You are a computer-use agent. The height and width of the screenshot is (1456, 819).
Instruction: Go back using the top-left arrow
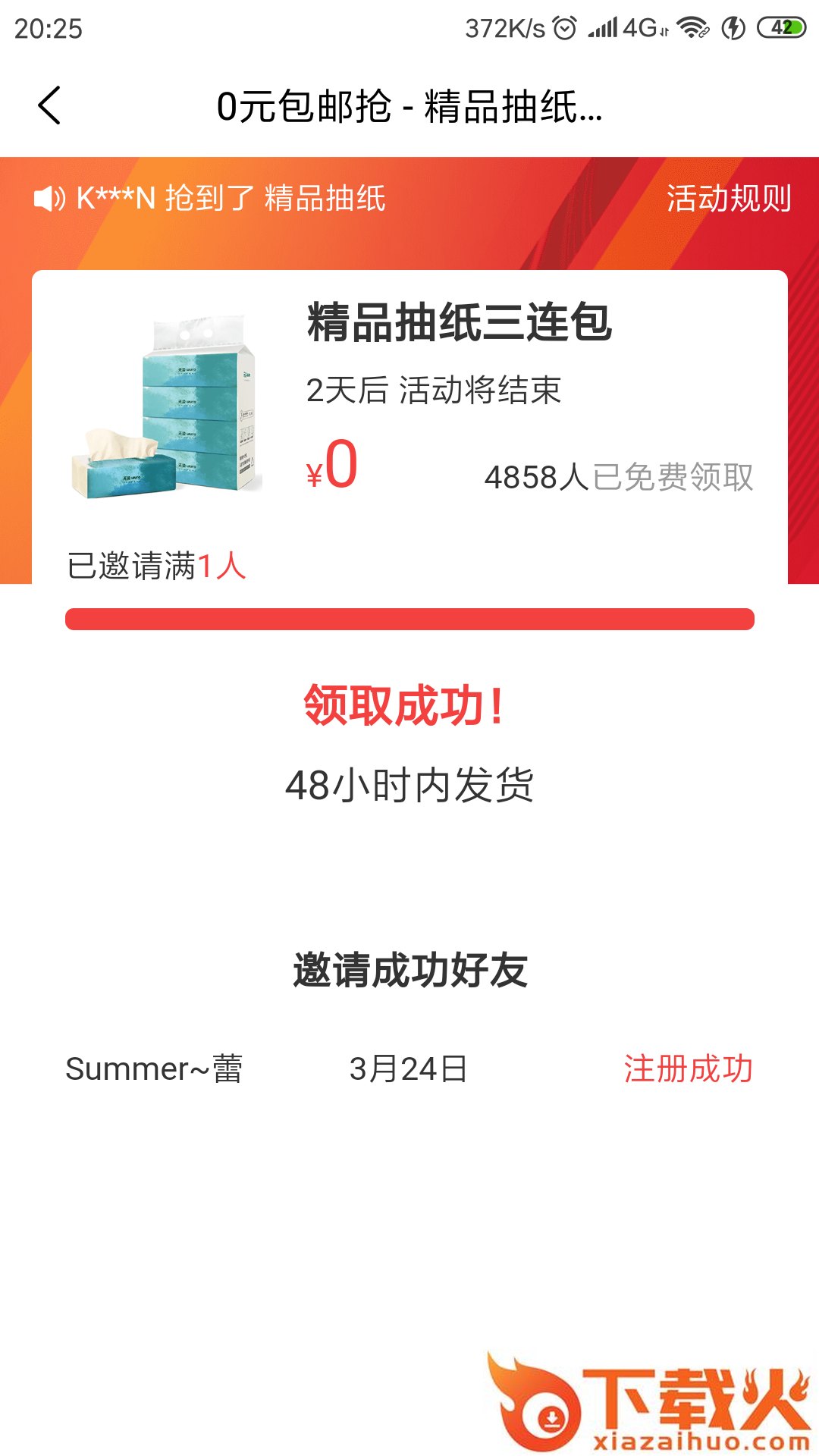[x=50, y=105]
